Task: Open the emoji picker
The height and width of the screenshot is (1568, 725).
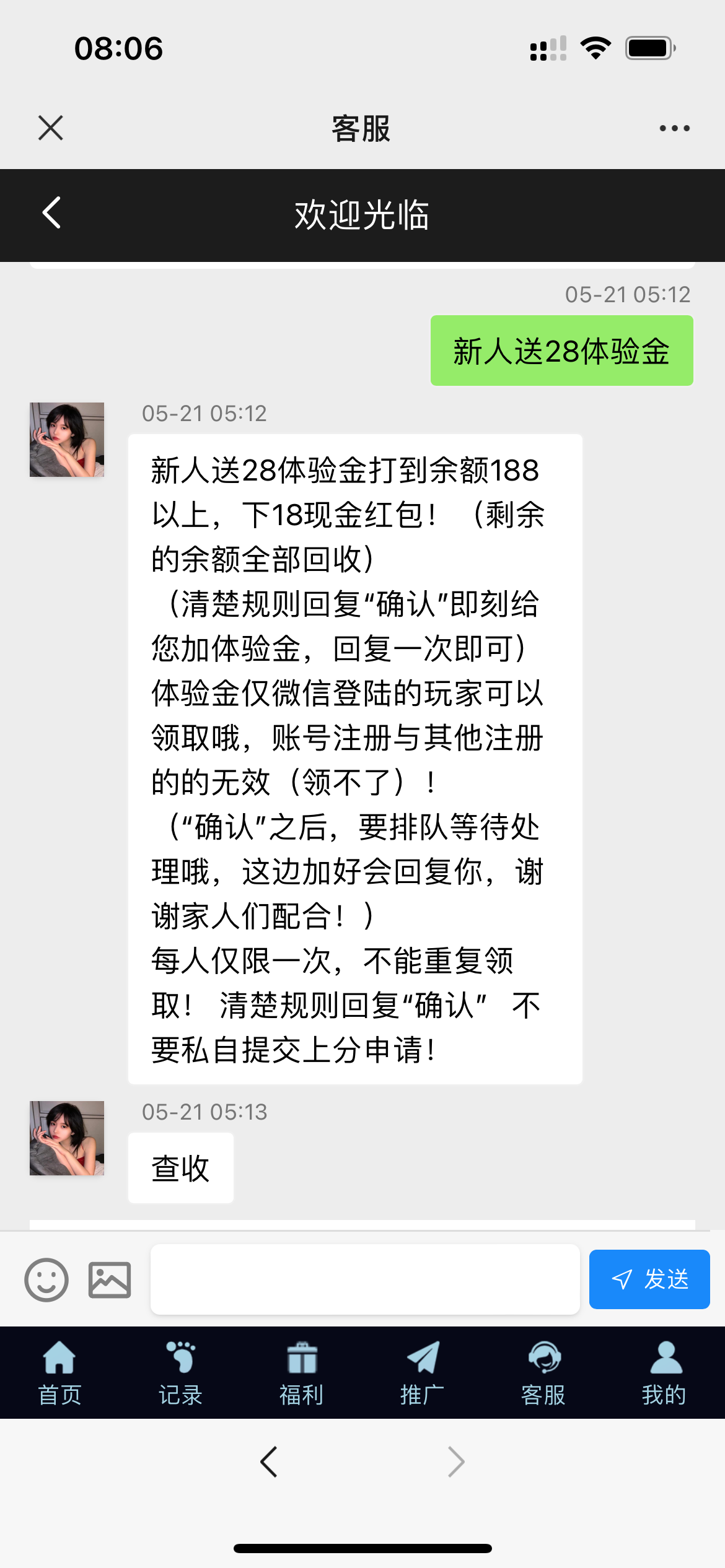Action: pos(46,1279)
